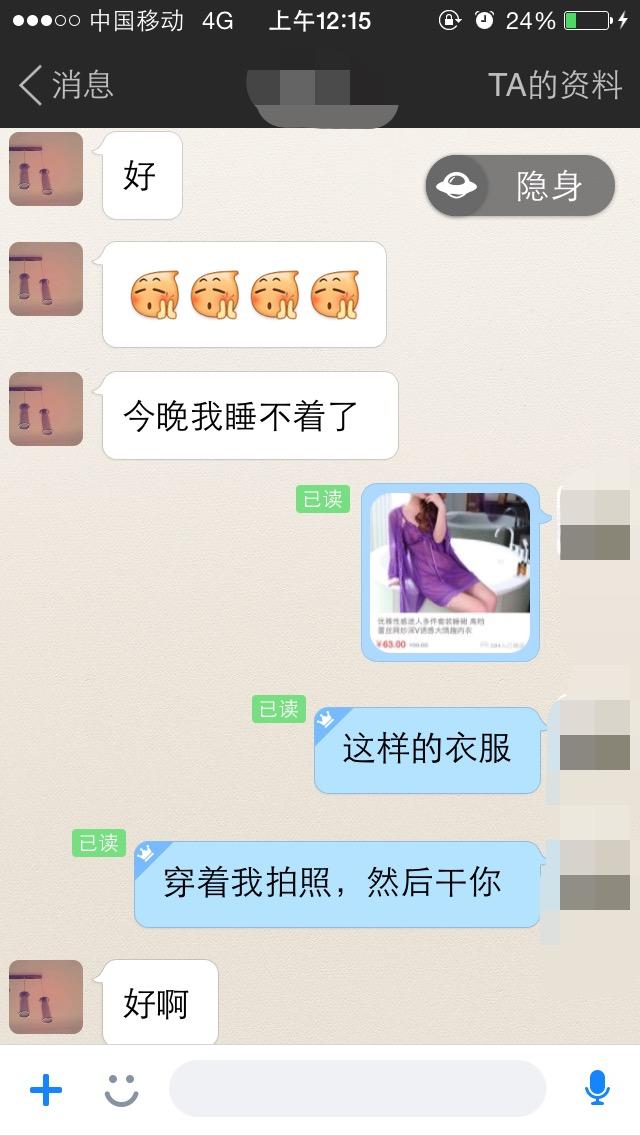Open the emoji smiley picker
The image size is (640, 1136).
tap(121, 1089)
